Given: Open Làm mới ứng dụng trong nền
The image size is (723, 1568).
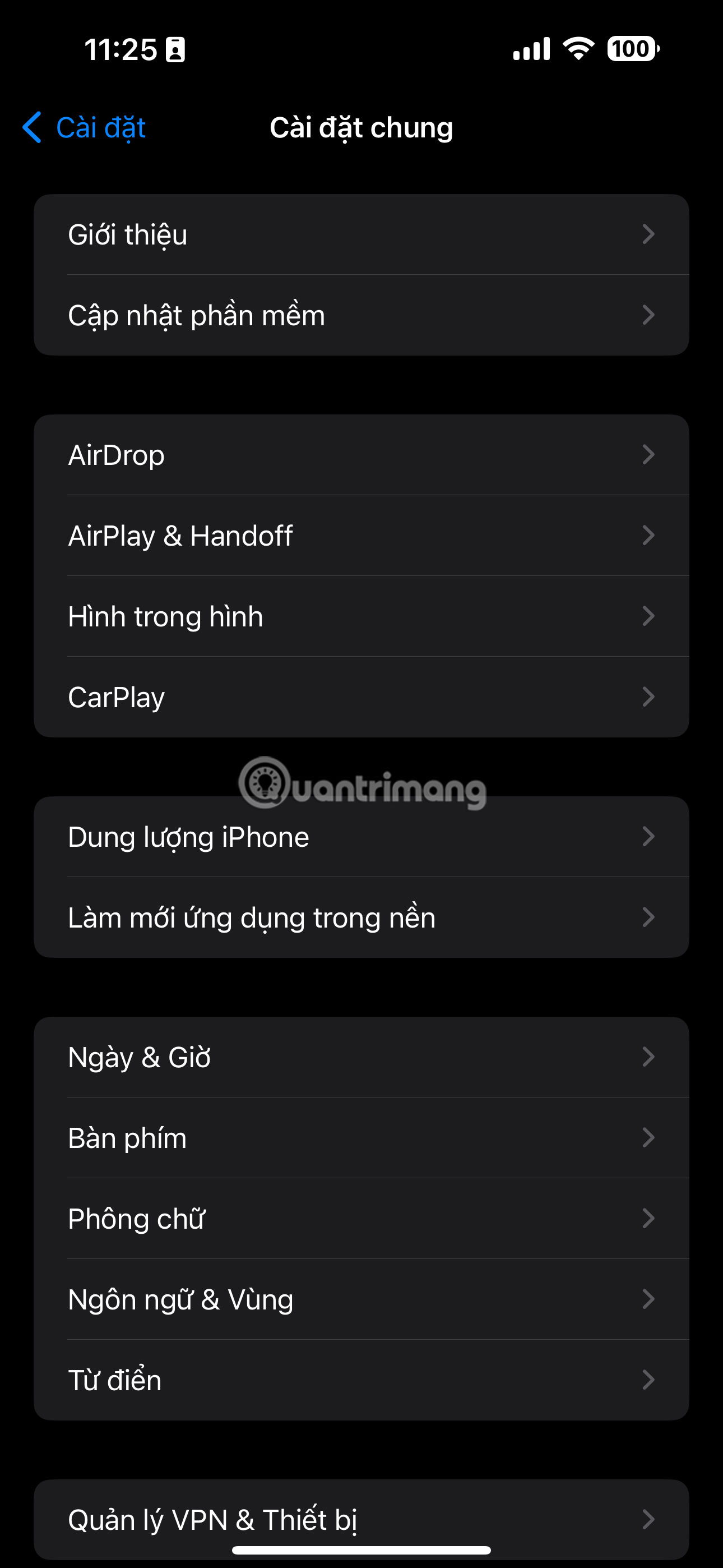Looking at the screenshot, I should tap(361, 918).
